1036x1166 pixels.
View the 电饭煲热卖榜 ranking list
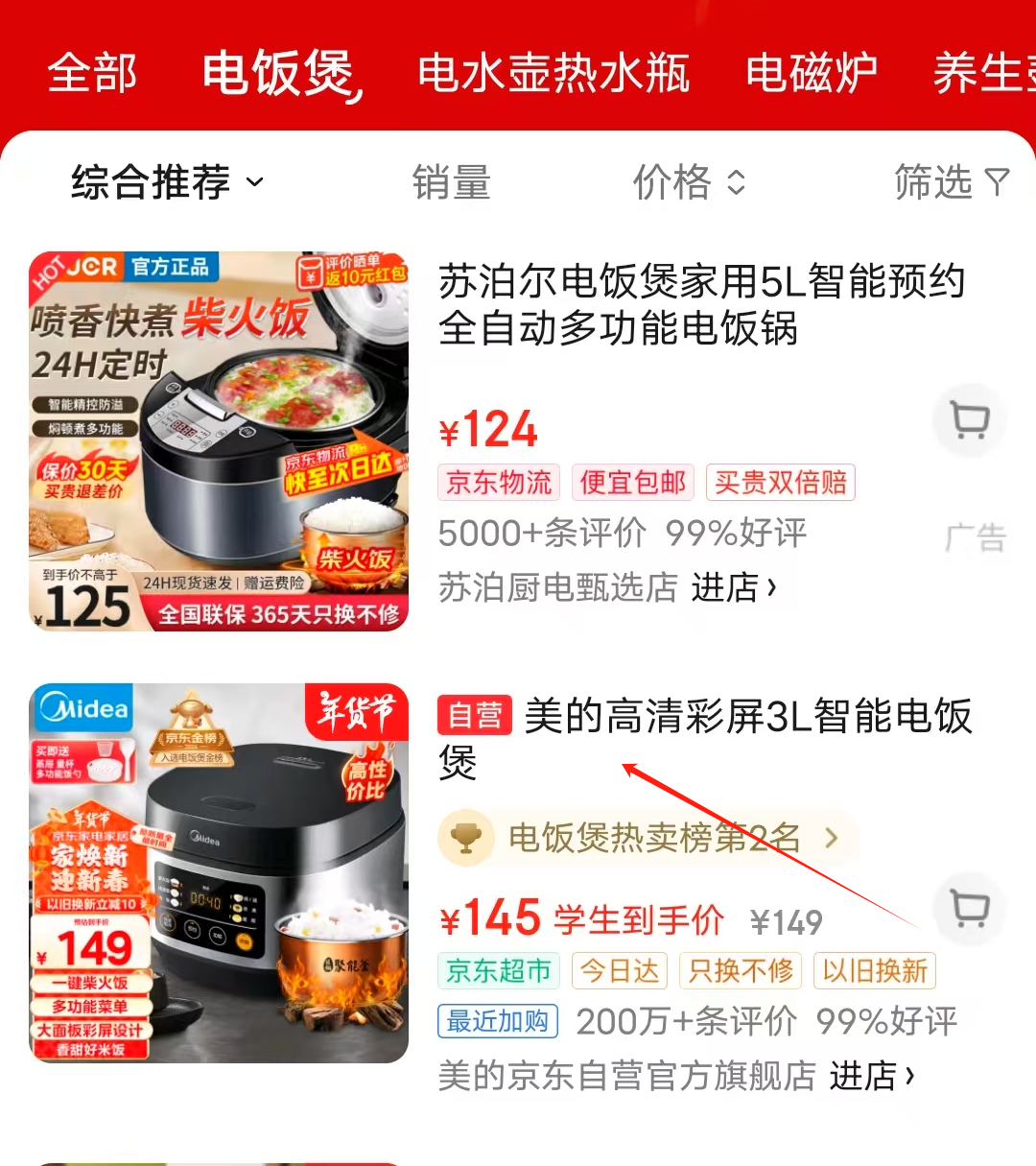tap(652, 838)
